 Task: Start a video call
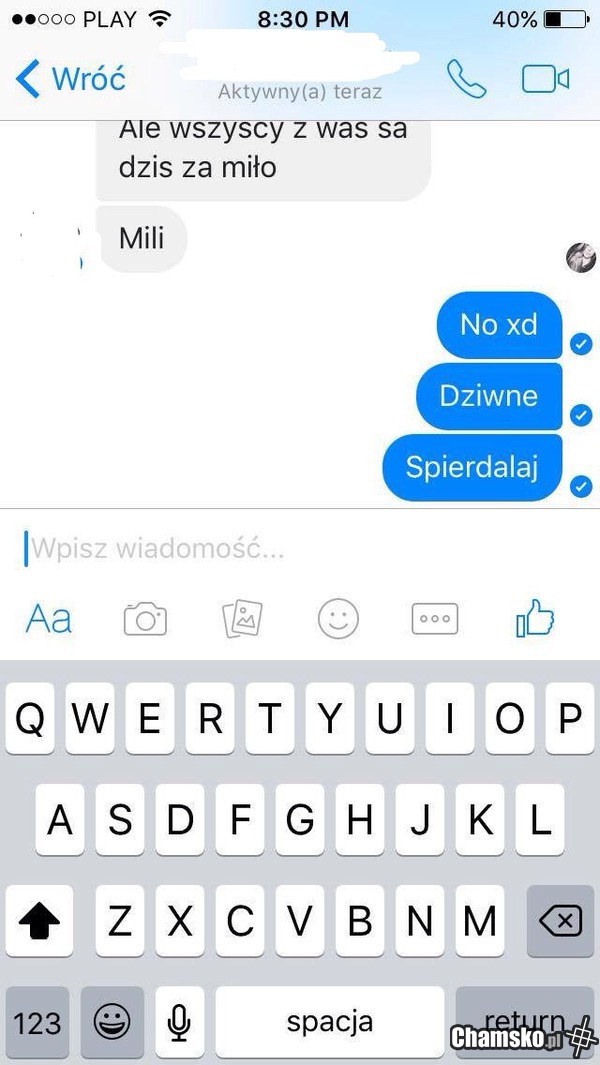545,78
